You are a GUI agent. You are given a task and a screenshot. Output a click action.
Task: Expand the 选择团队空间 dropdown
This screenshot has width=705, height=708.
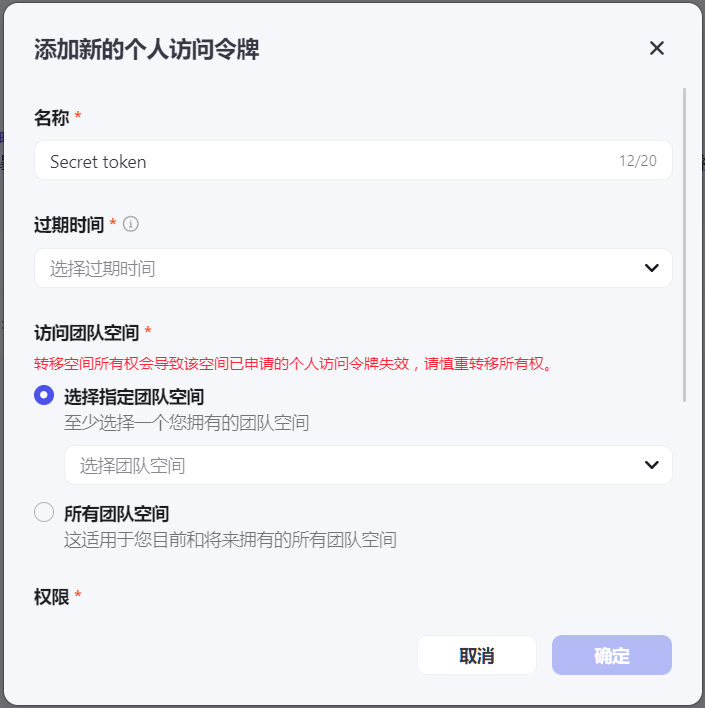click(x=367, y=465)
